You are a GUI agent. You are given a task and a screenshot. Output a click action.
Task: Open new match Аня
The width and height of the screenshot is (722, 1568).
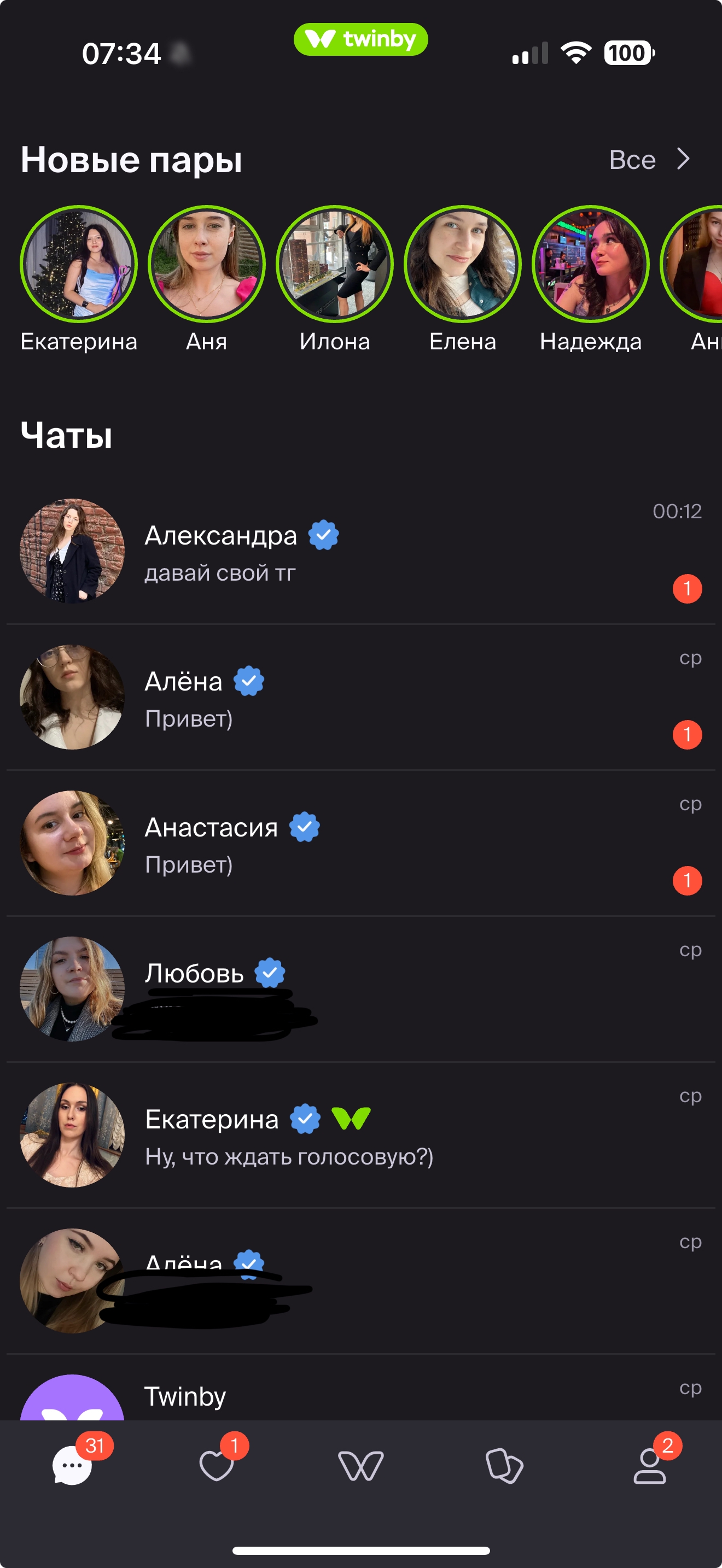tap(206, 264)
